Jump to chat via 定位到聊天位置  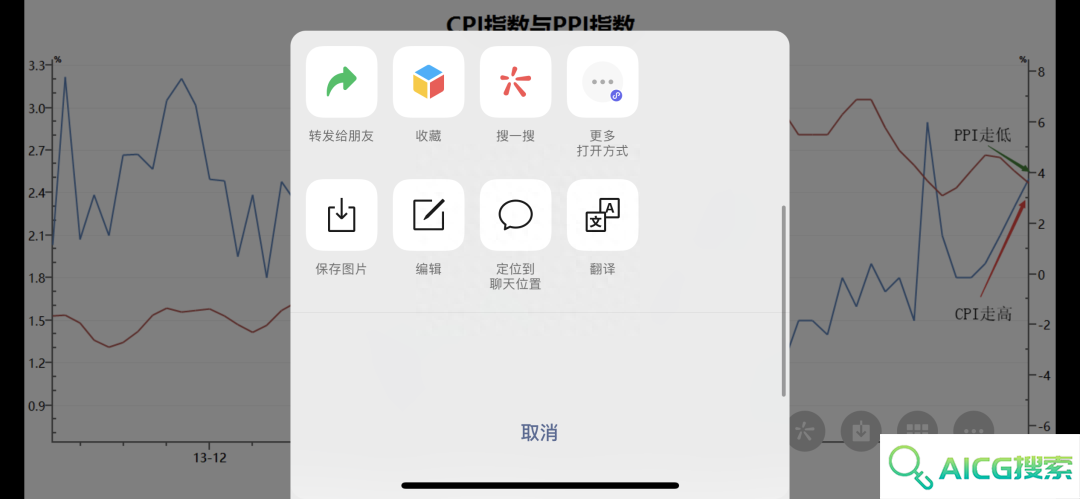point(515,215)
